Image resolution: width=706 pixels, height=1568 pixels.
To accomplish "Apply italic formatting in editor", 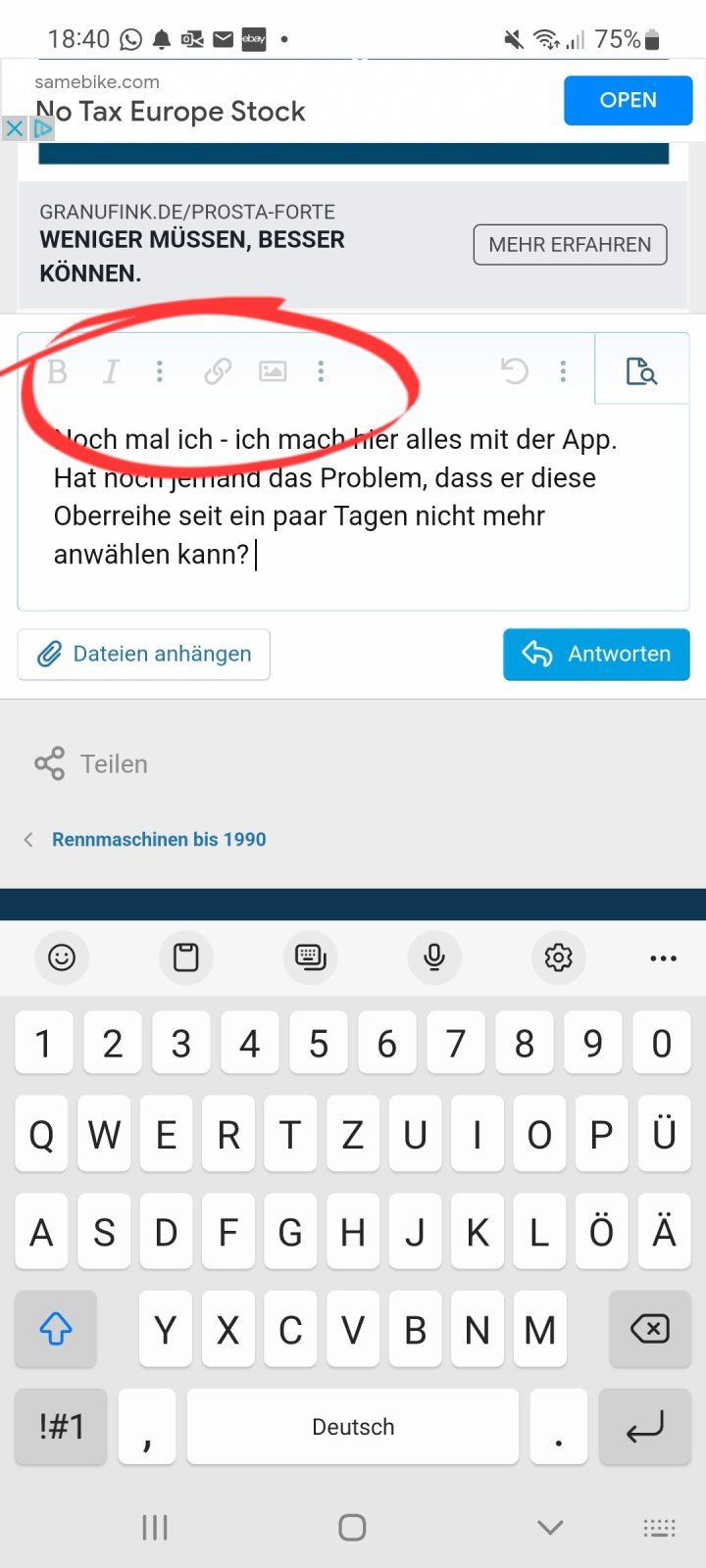I will click(111, 371).
